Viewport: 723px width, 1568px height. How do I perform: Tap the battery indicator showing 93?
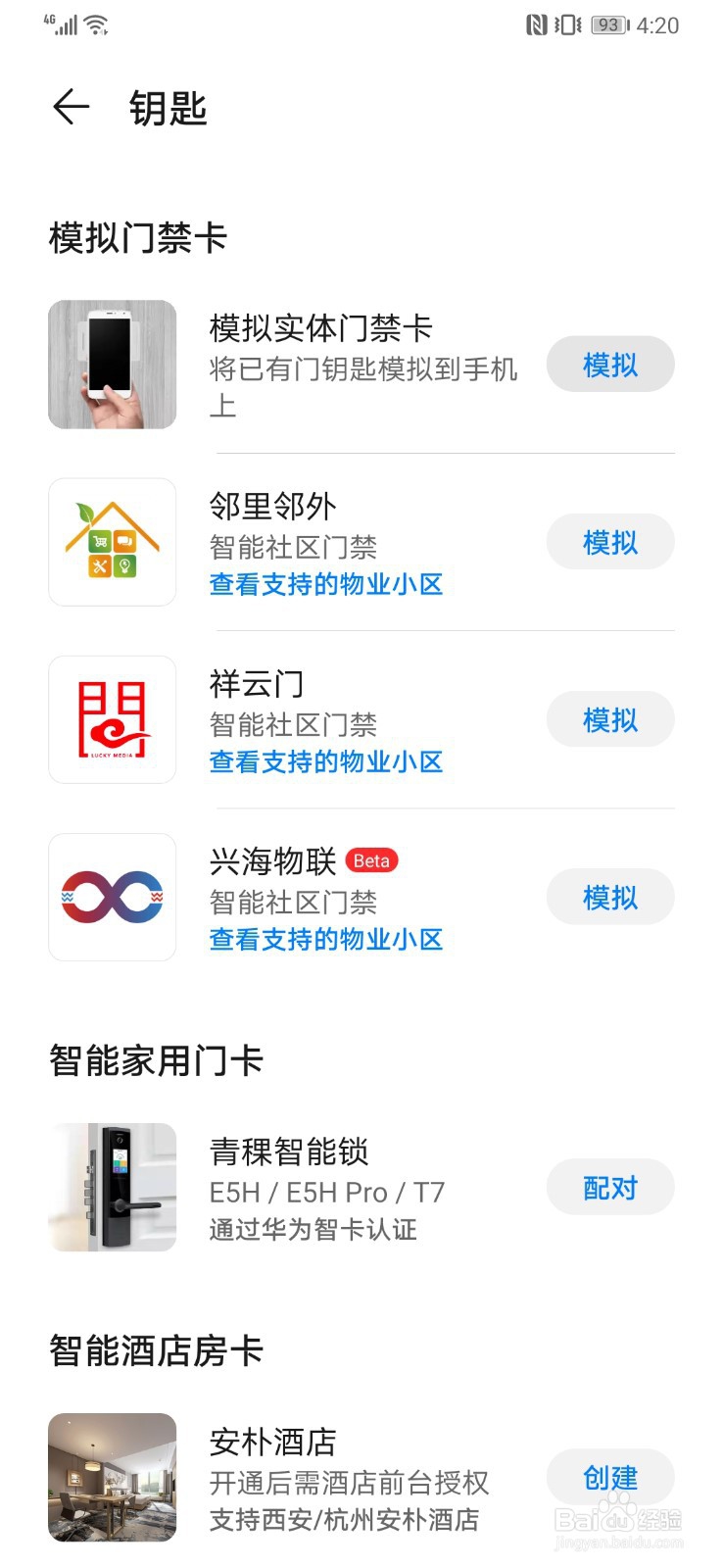(x=607, y=24)
